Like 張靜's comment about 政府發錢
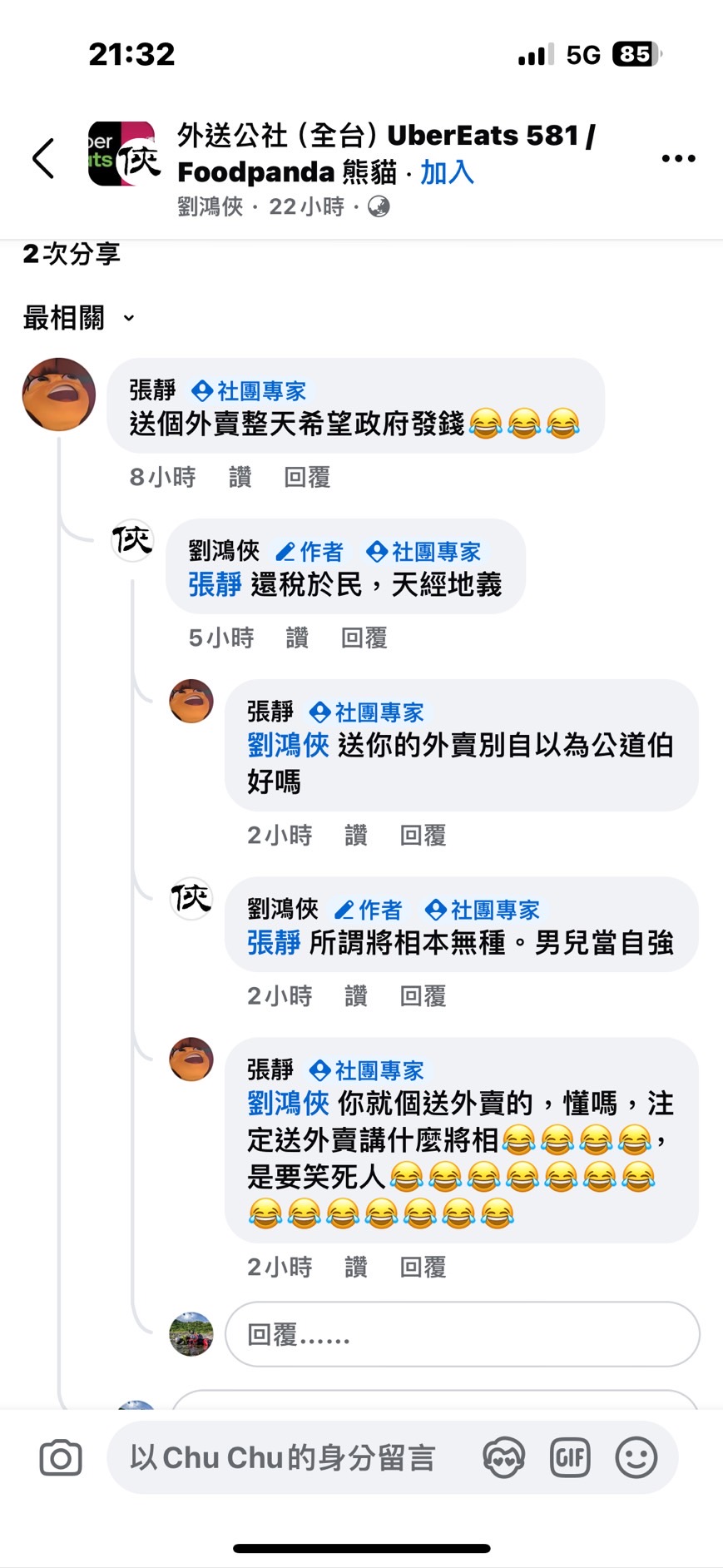This screenshot has width=723, height=1568. click(240, 477)
